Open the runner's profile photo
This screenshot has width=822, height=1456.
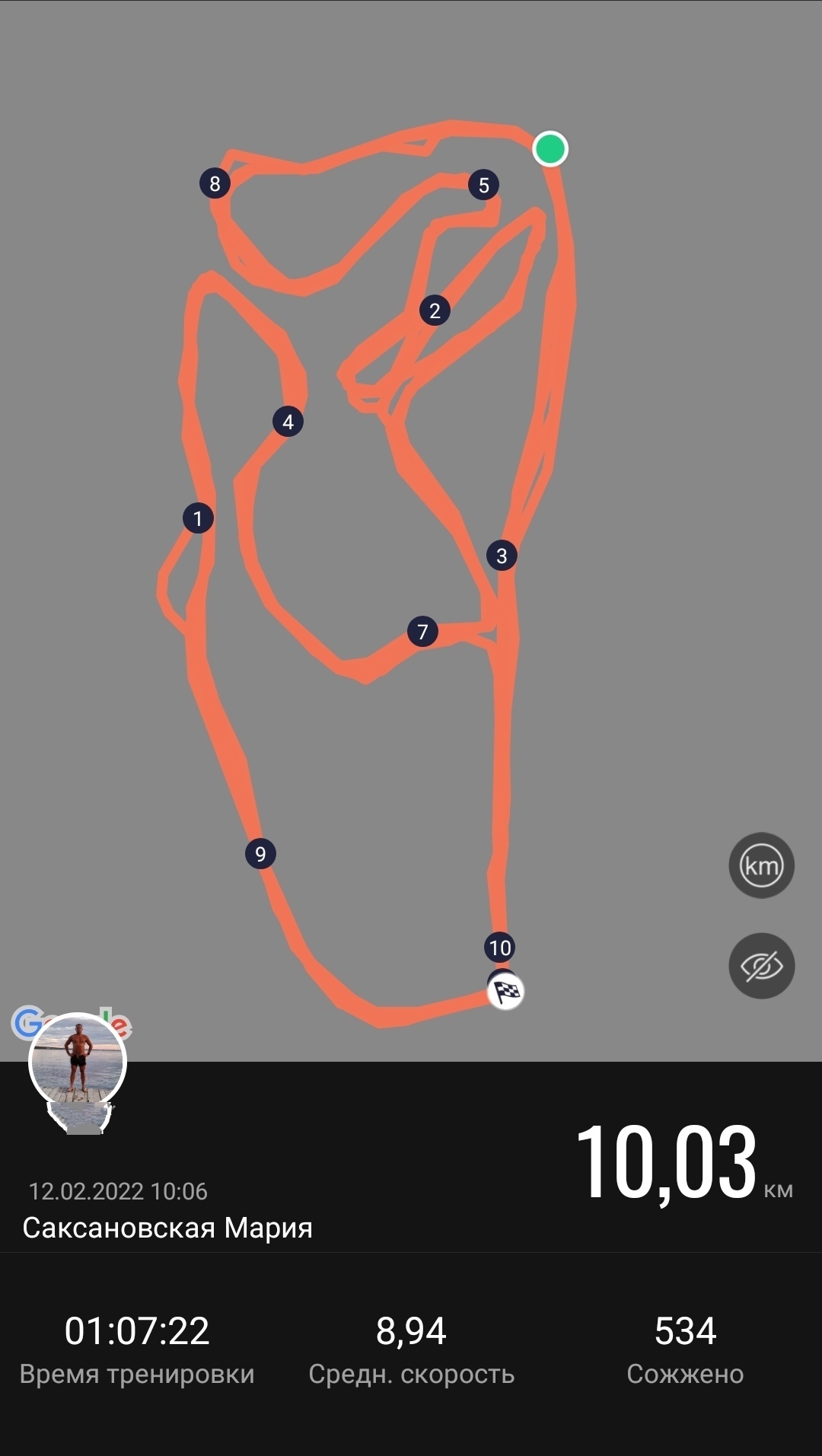[x=78, y=1062]
